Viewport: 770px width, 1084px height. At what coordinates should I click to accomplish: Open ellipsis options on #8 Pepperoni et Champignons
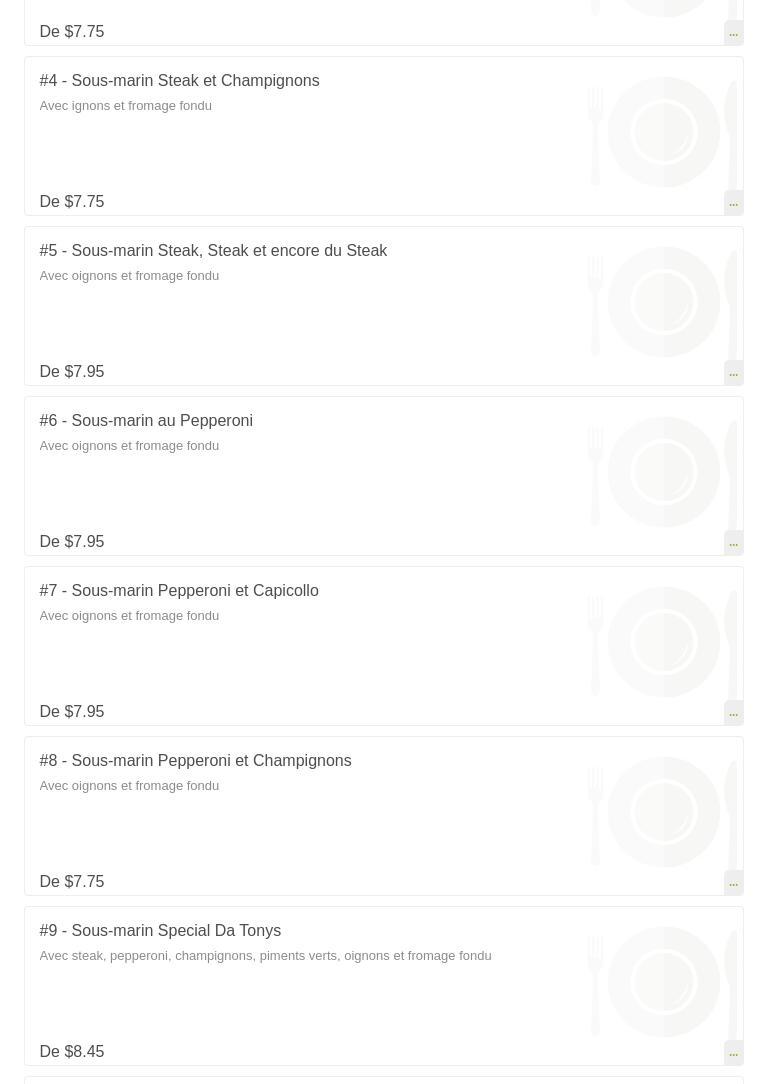point(733,882)
